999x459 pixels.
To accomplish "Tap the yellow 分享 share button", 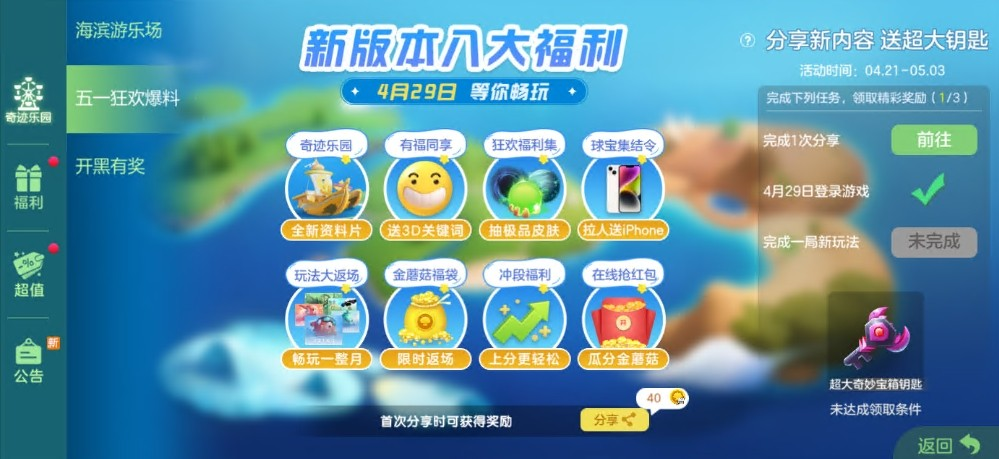I will click(x=614, y=420).
